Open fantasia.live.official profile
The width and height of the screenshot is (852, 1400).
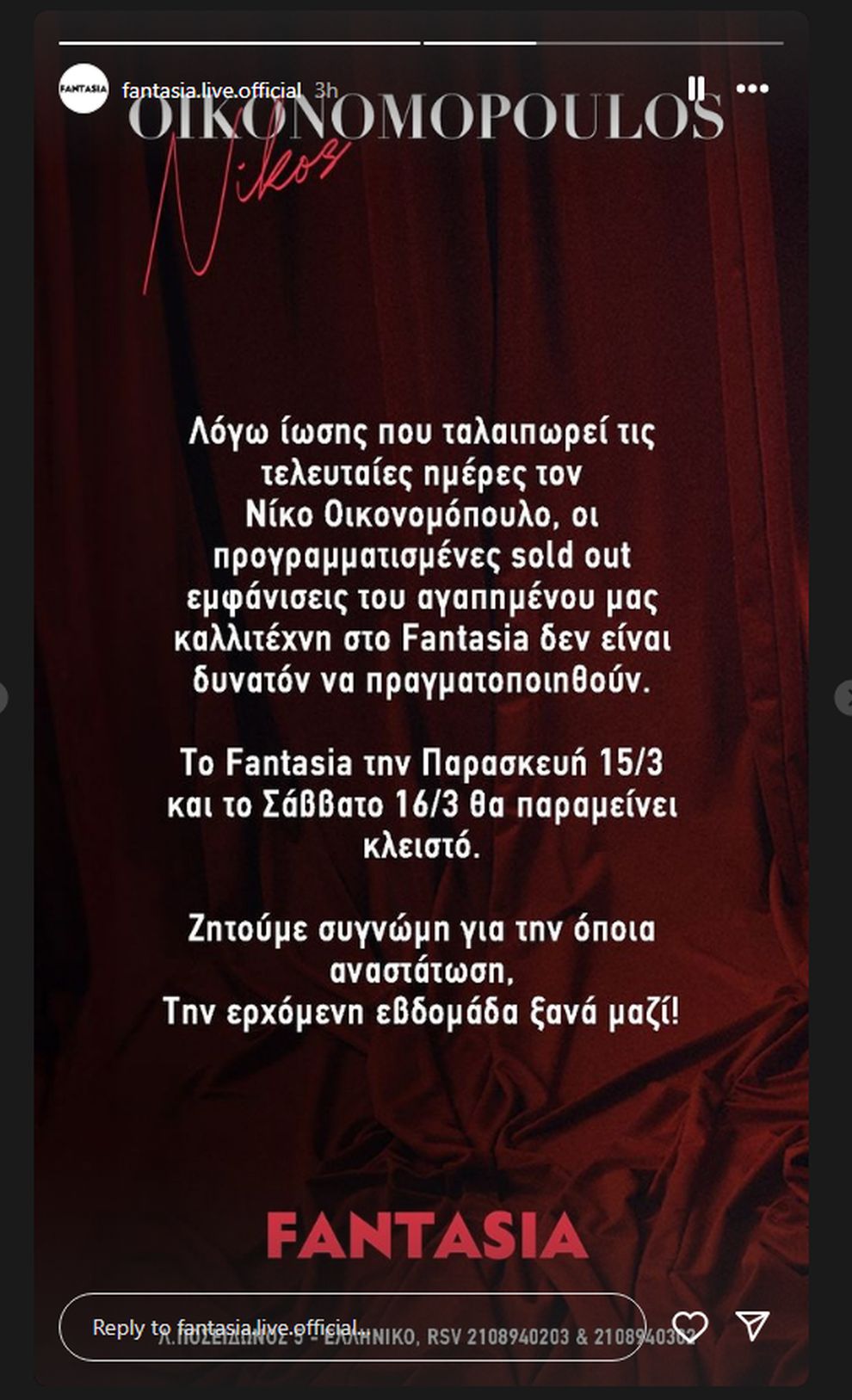(212, 89)
